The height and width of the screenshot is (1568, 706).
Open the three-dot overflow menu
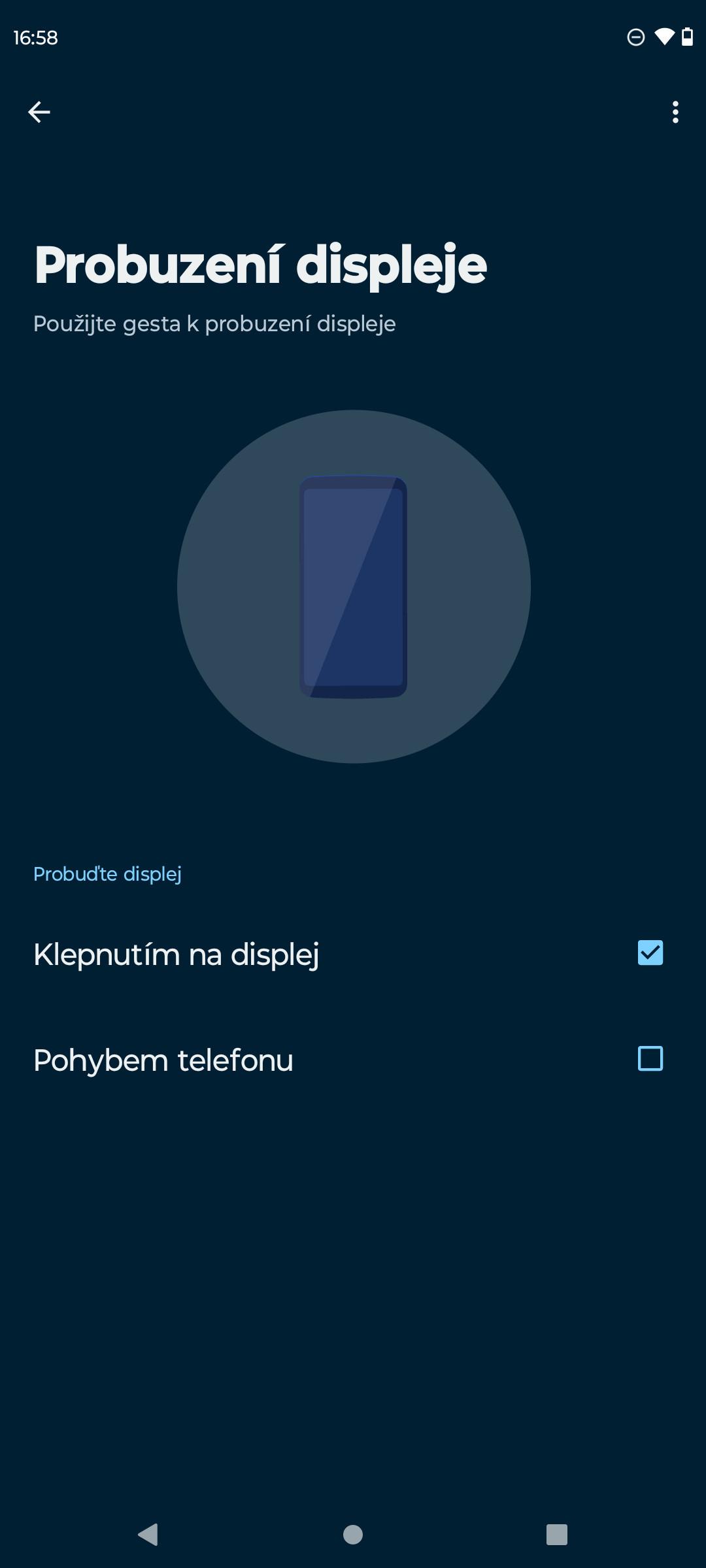pyautogui.click(x=675, y=112)
